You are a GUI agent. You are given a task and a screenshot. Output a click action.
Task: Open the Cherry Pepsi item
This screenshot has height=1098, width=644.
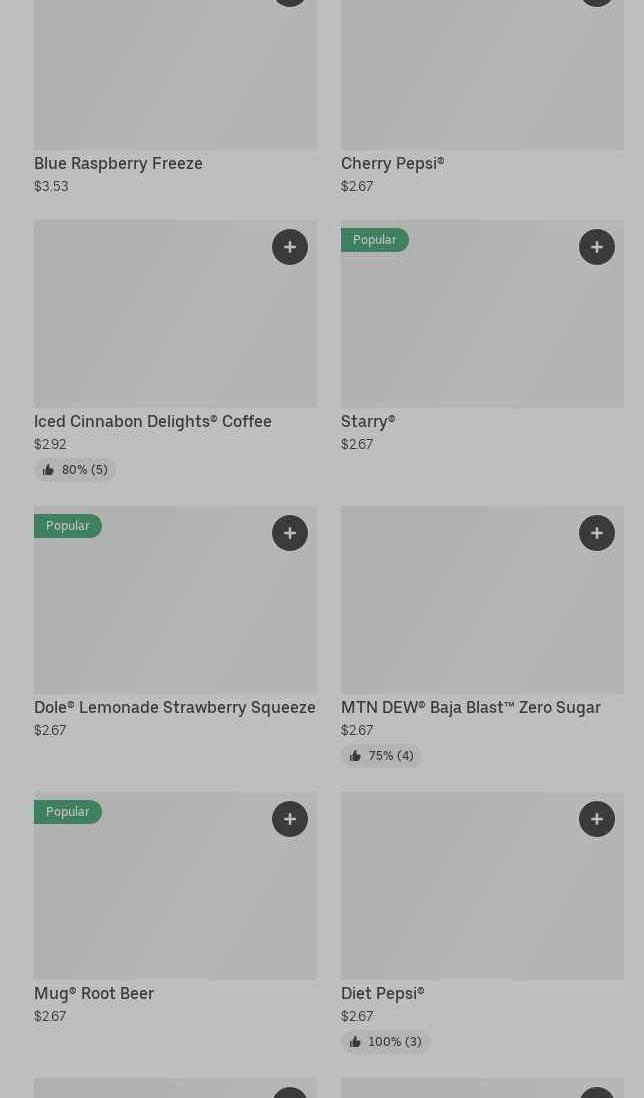(x=392, y=163)
